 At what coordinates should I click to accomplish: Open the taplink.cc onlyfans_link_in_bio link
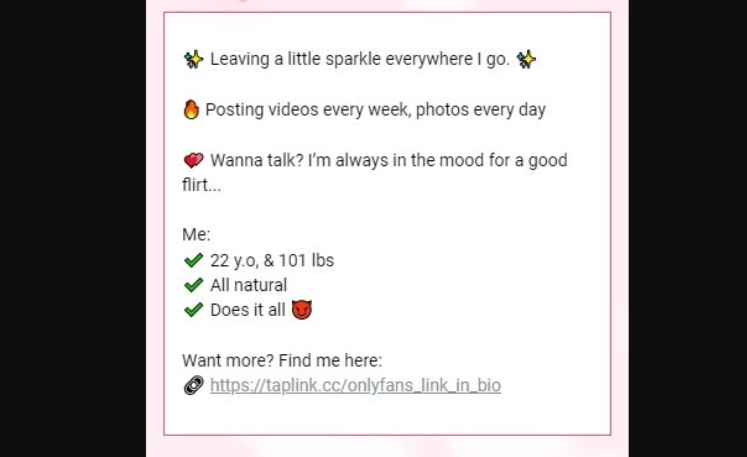[355, 386]
